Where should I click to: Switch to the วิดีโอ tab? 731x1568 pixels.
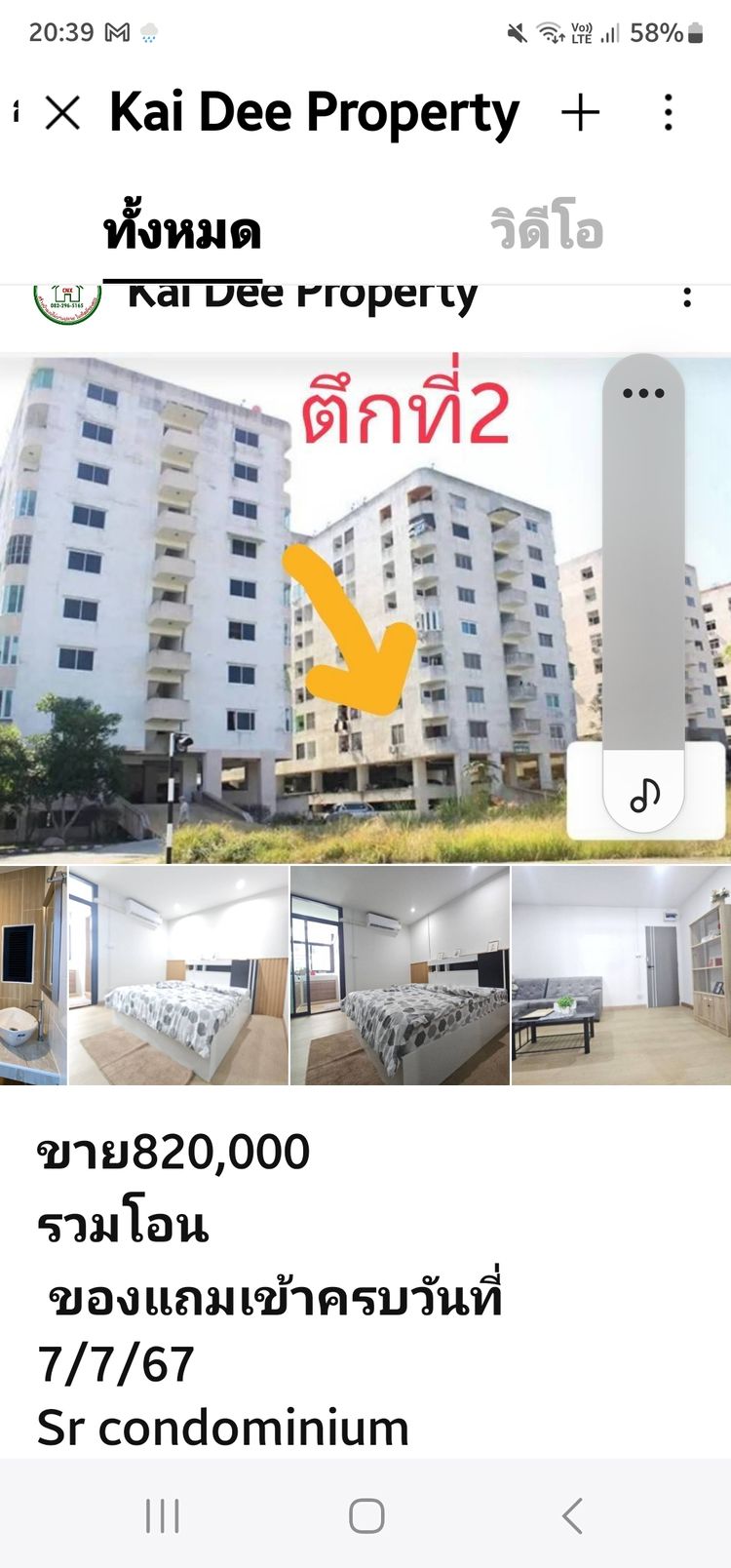[546, 232]
